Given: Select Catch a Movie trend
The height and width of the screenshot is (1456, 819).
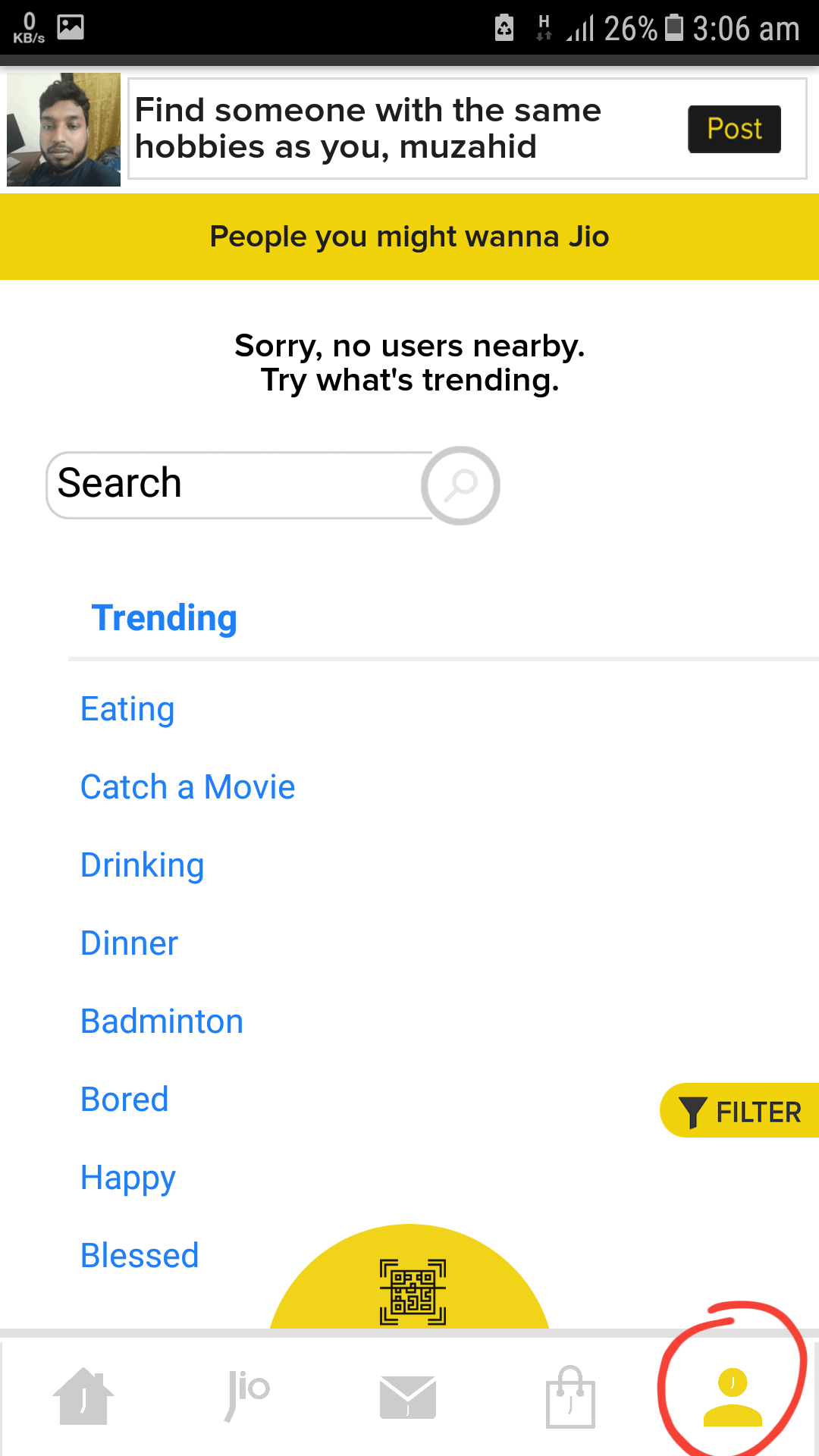Looking at the screenshot, I should pyautogui.click(x=187, y=787).
